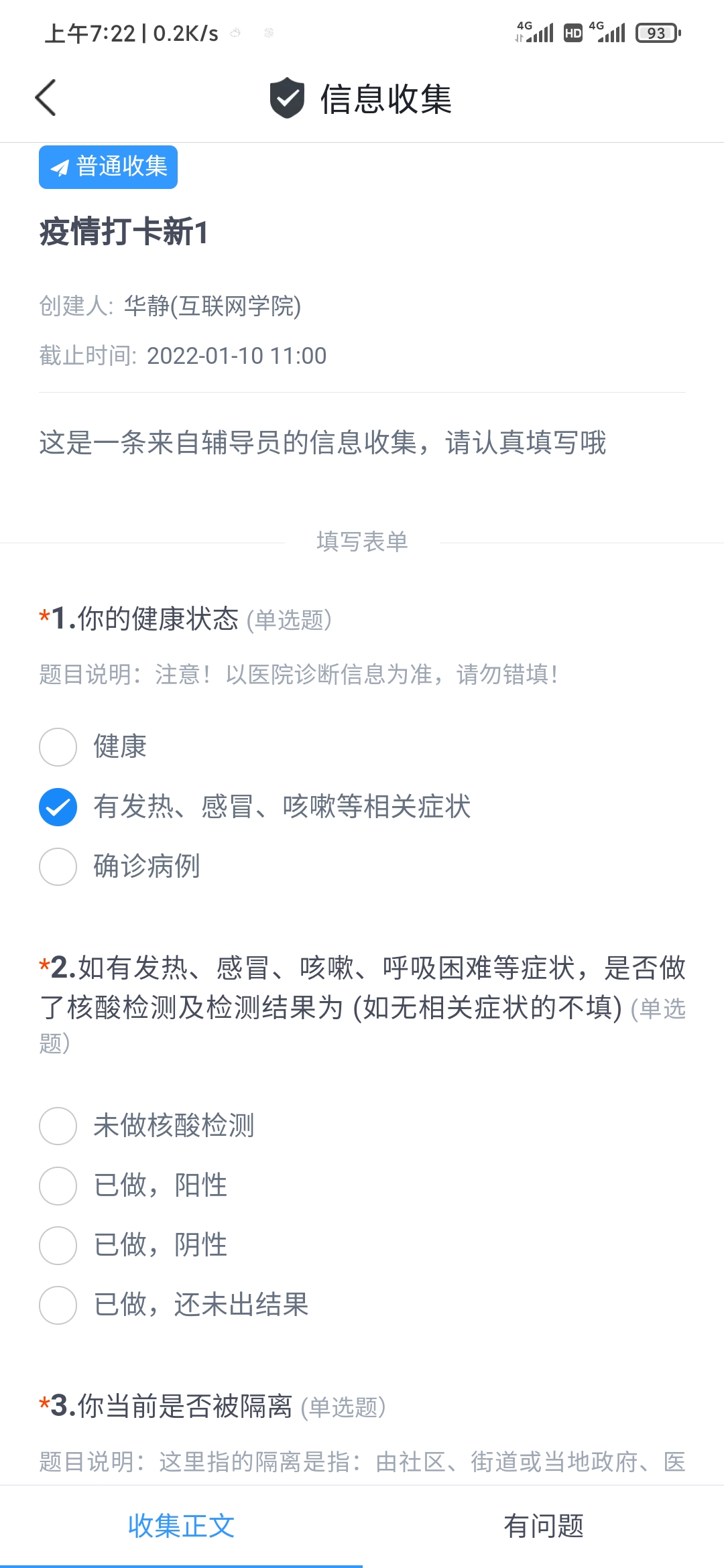Image resolution: width=724 pixels, height=1568 pixels.
Task: Tap the weather icon in the status bar
Action: tap(235, 32)
